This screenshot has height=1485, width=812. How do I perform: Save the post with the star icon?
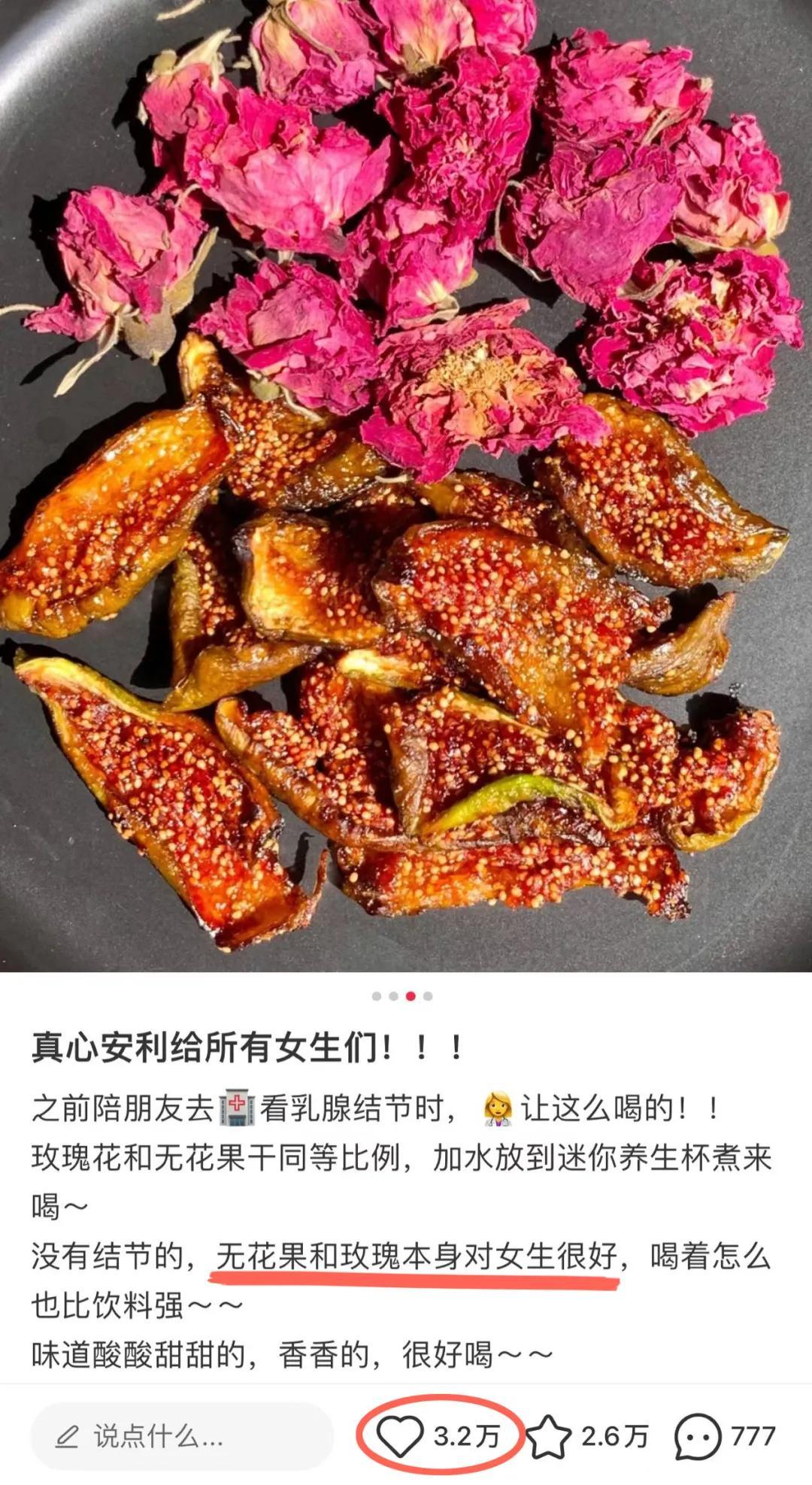(x=548, y=1437)
